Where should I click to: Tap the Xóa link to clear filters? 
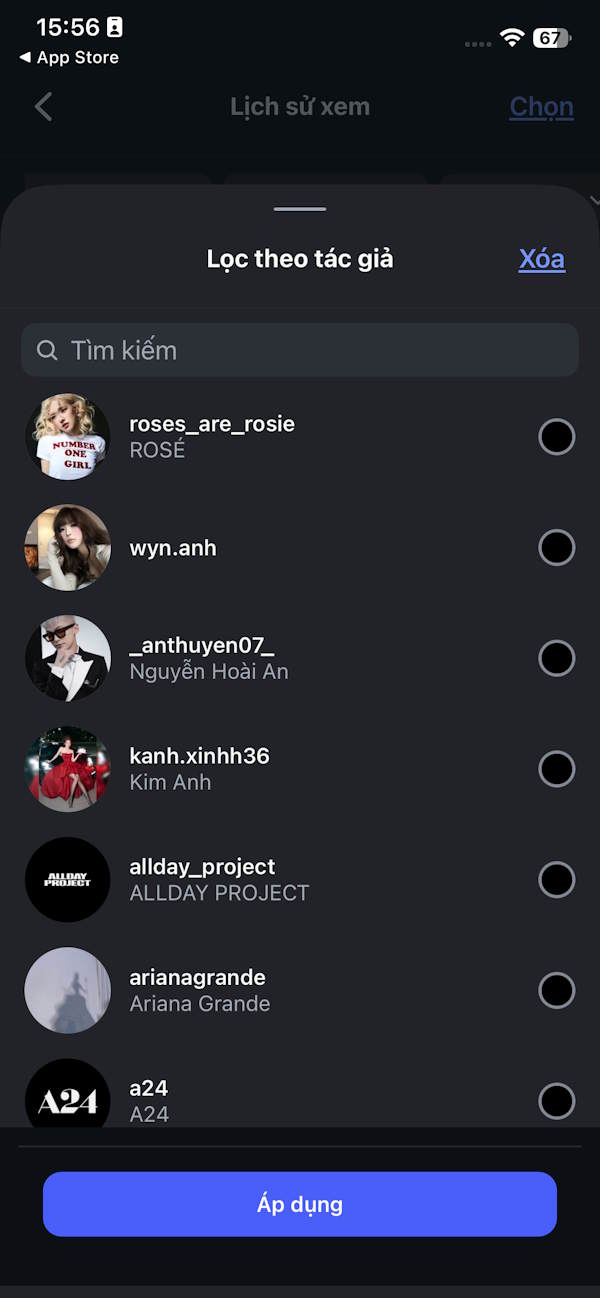pyautogui.click(x=541, y=259)
